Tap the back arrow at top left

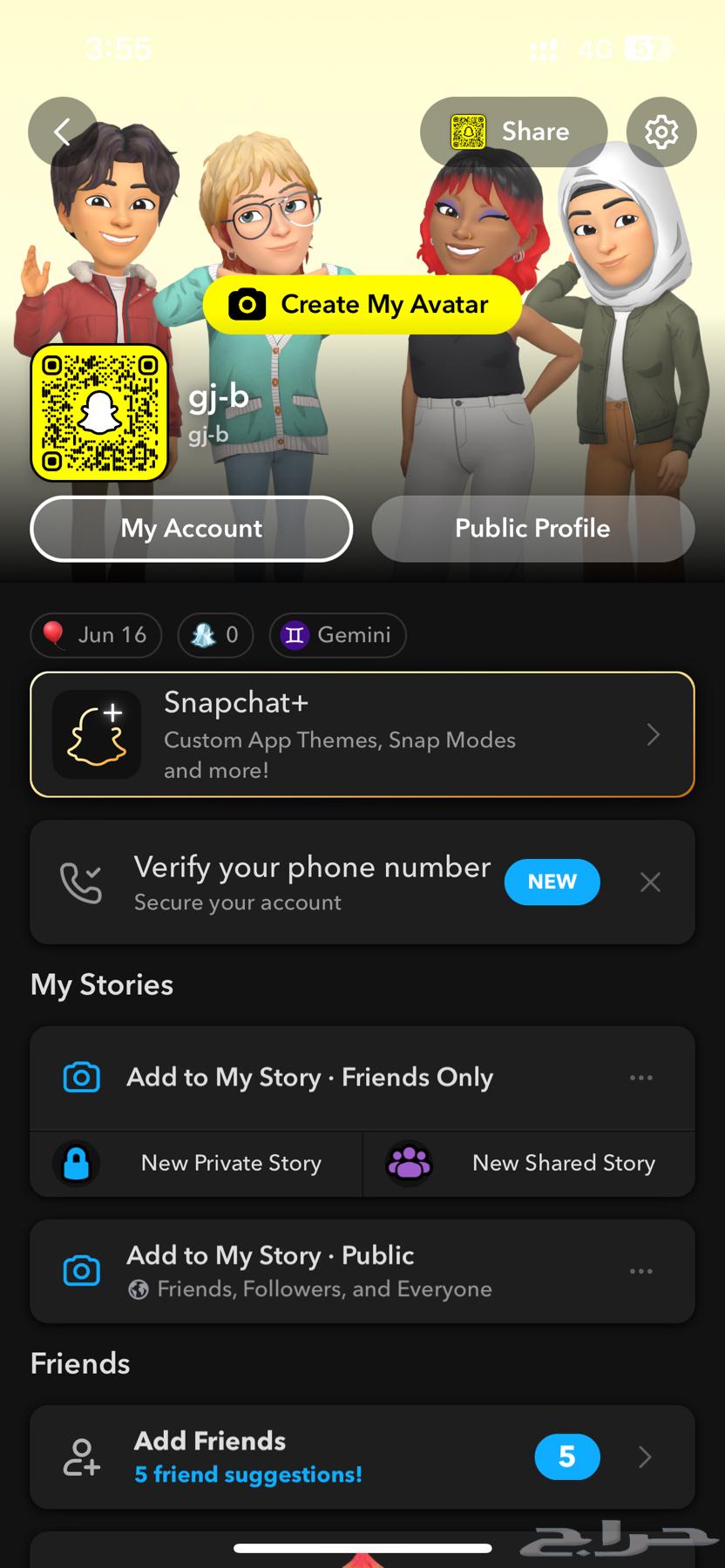(61, 132)
